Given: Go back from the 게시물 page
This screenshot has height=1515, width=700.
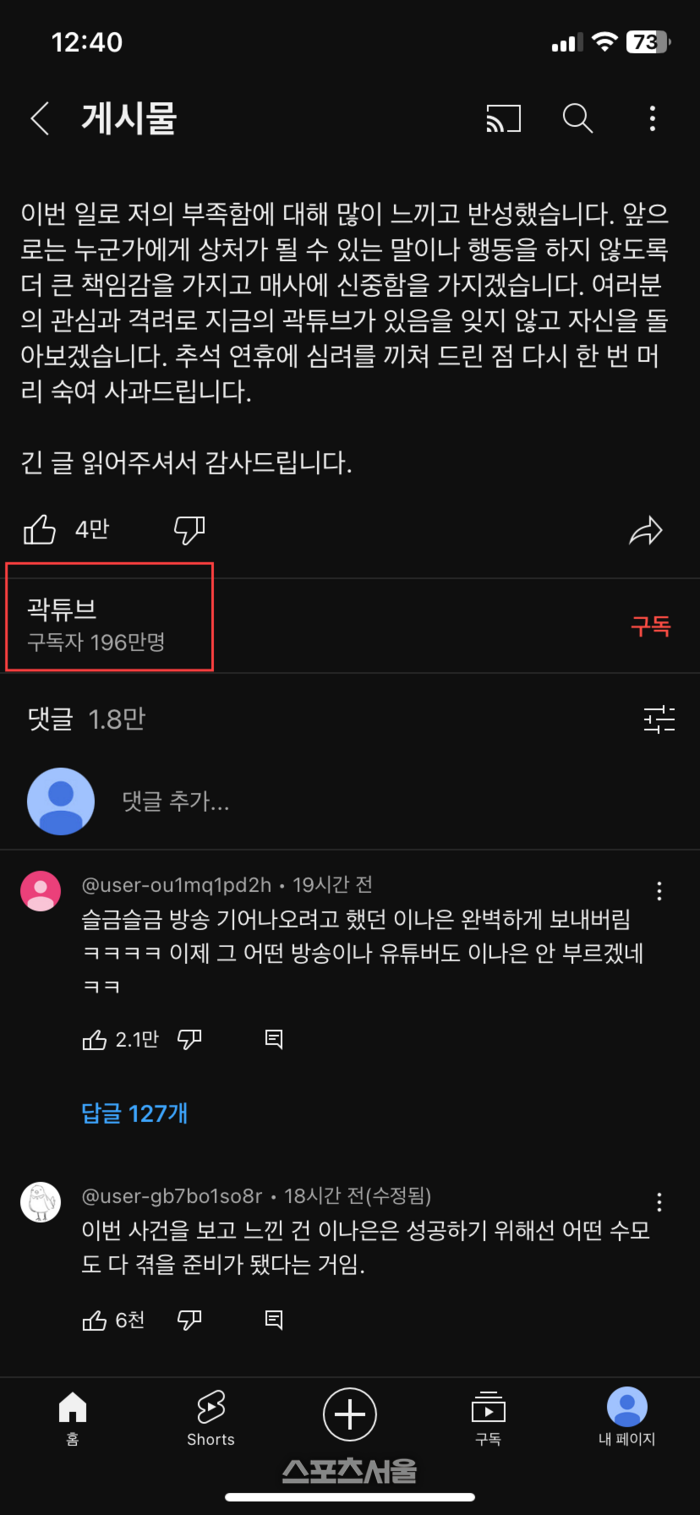Looking at the screenshot, I should click(40, 119).
